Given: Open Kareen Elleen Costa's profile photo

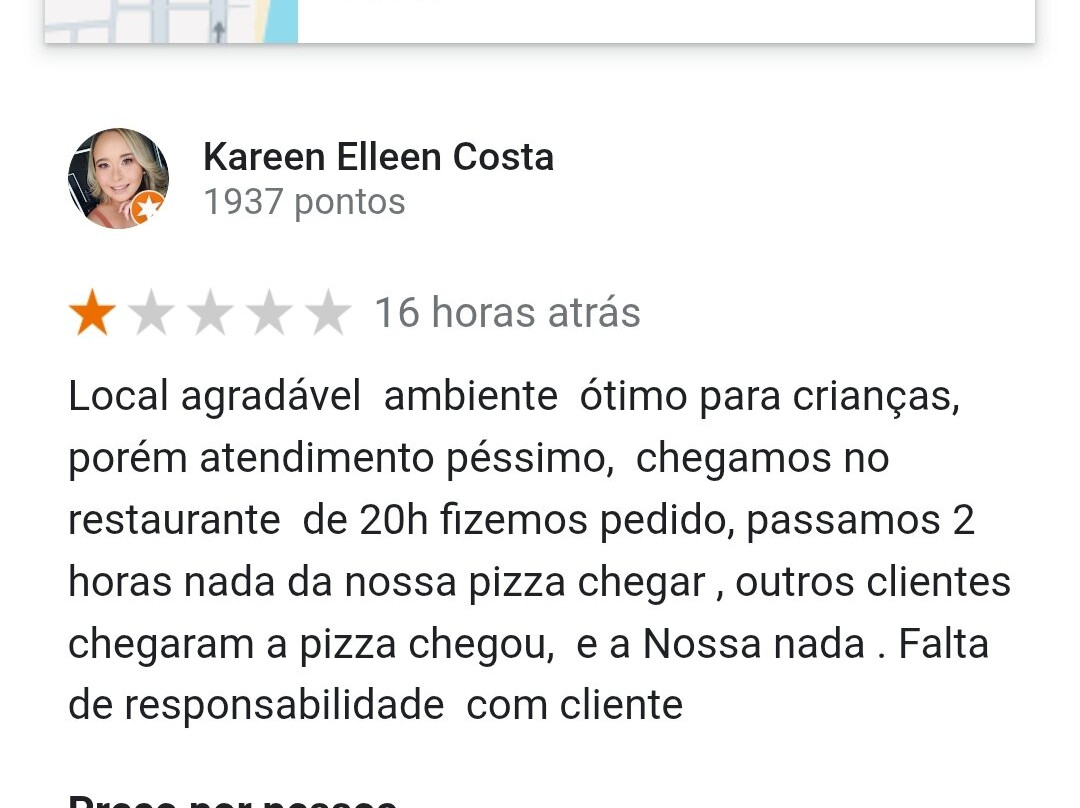Looking at the screenshot, I should point(118,178).
